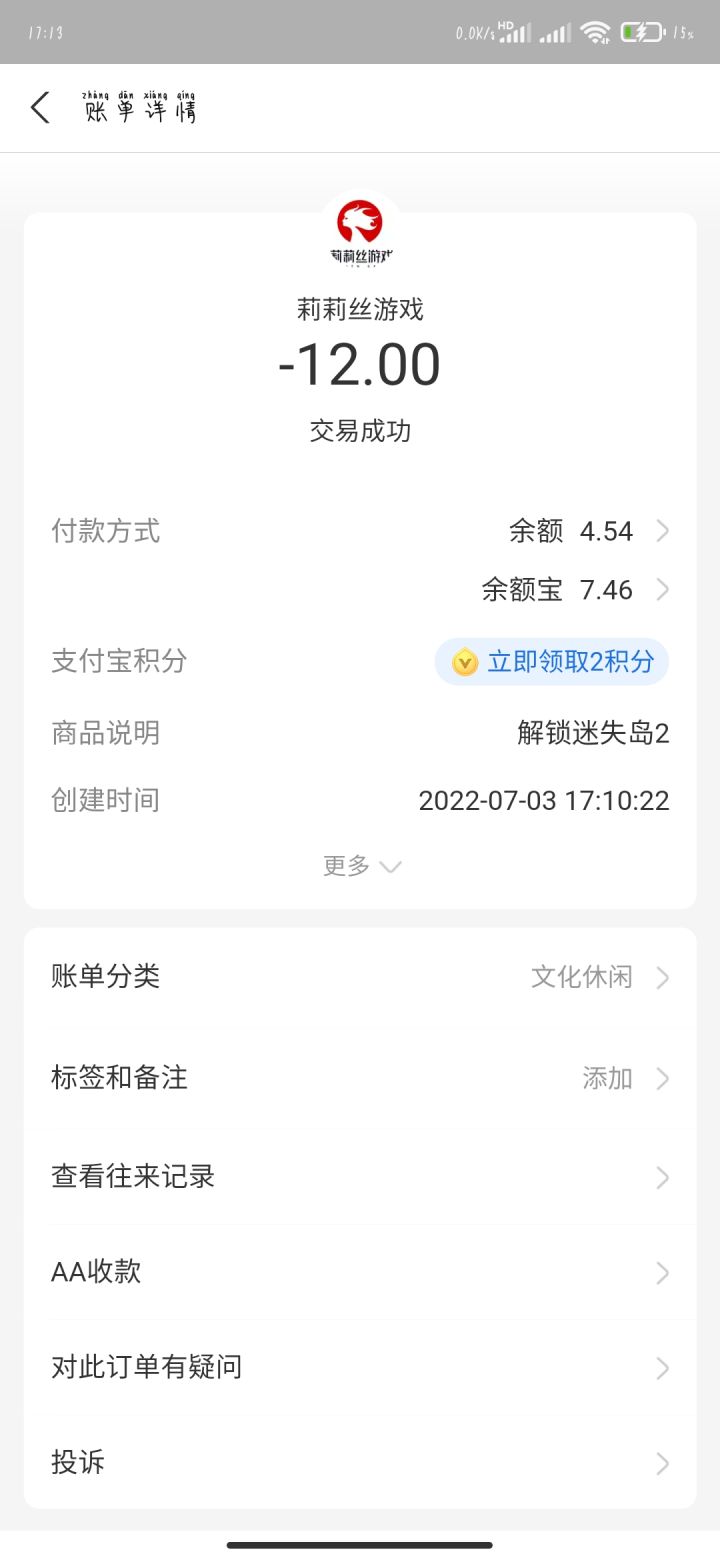Open the 余额 4.54 payment method
The width and height of the screenshot is (720, 1560).
[x=588, y=531]
